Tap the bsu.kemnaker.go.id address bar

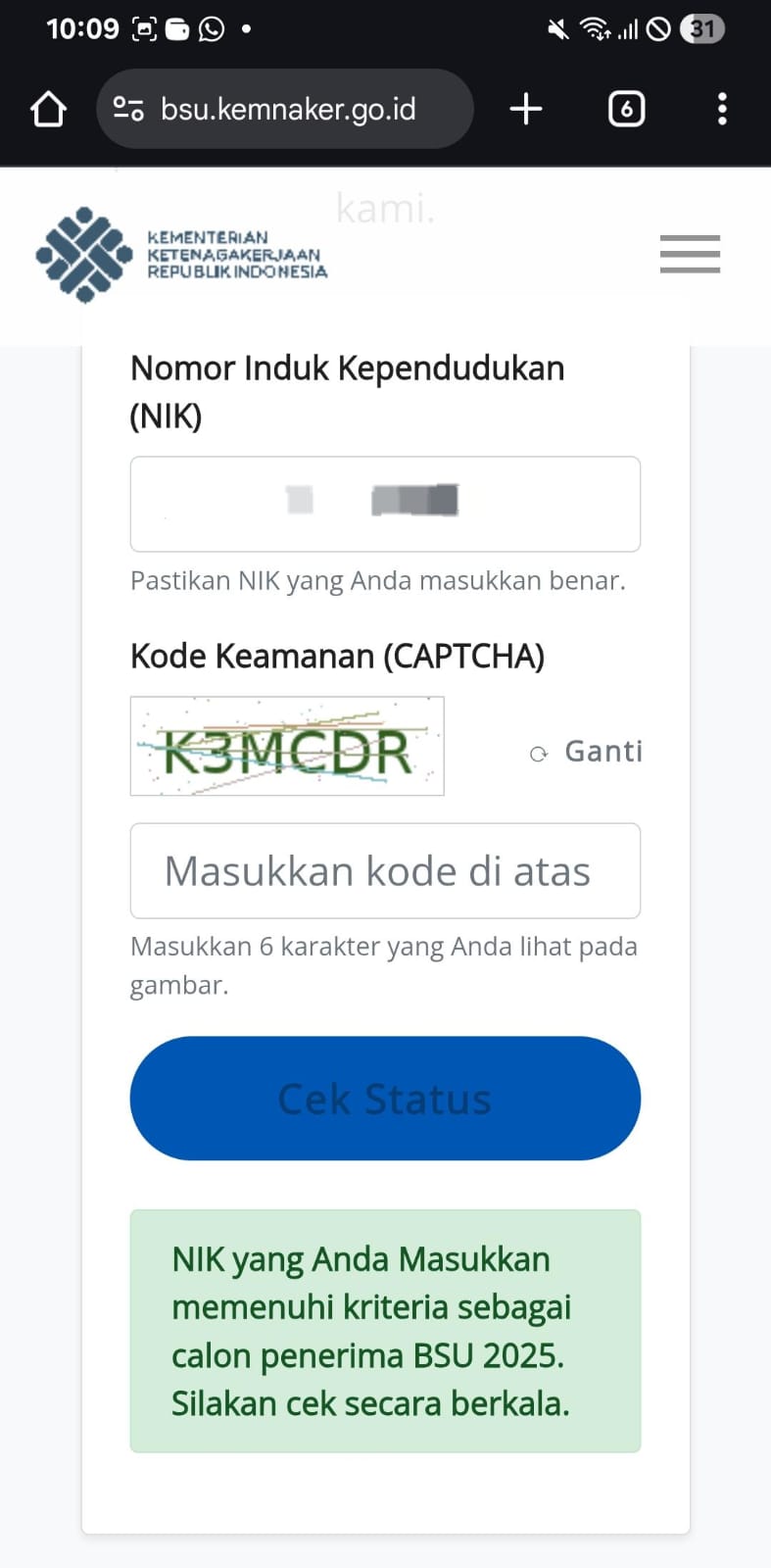coord(286,109)
